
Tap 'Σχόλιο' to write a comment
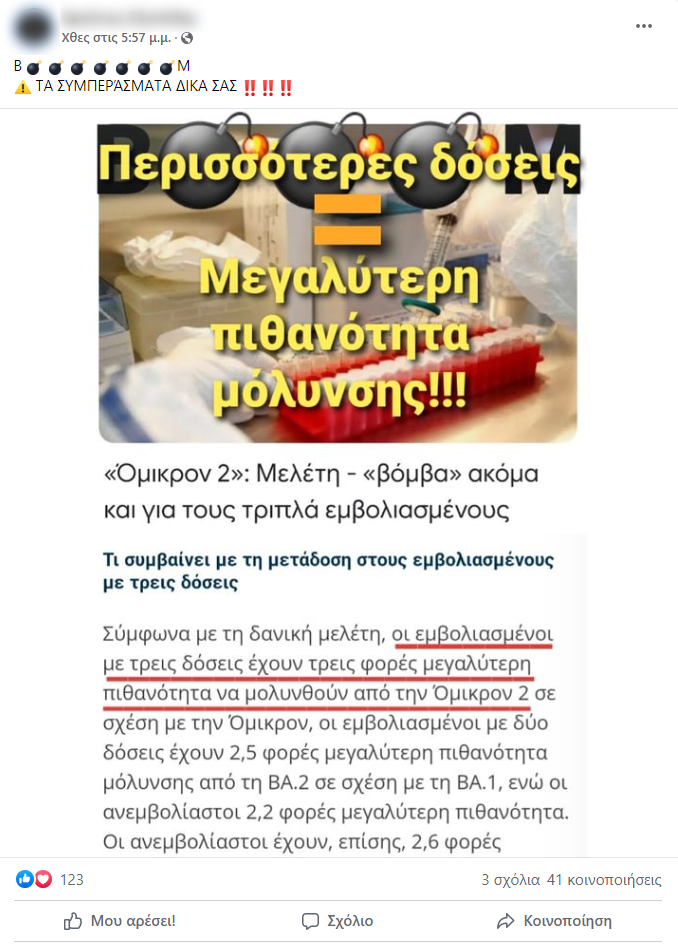tap(338, 921)
